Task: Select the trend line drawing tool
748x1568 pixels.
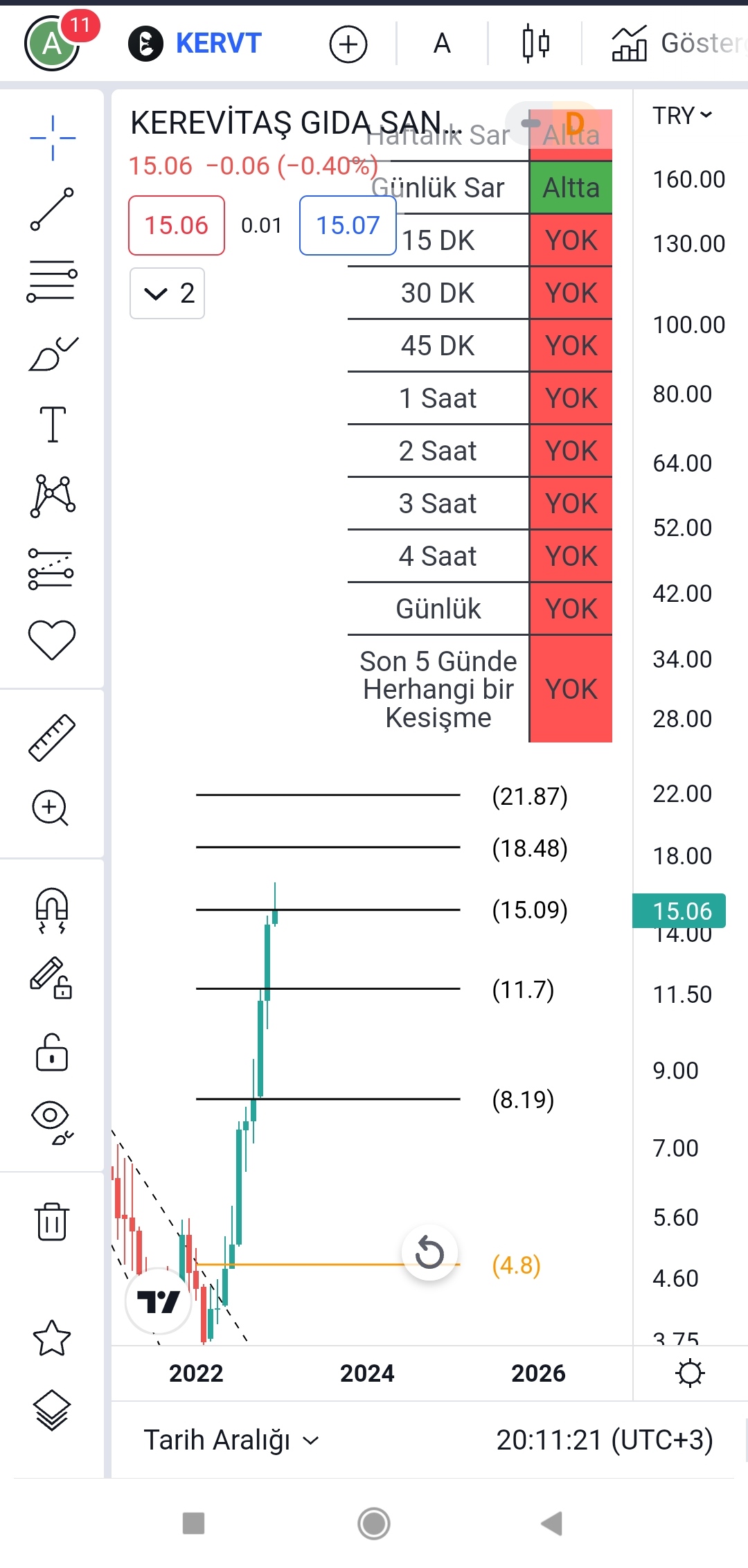Action: coord(52,209)
